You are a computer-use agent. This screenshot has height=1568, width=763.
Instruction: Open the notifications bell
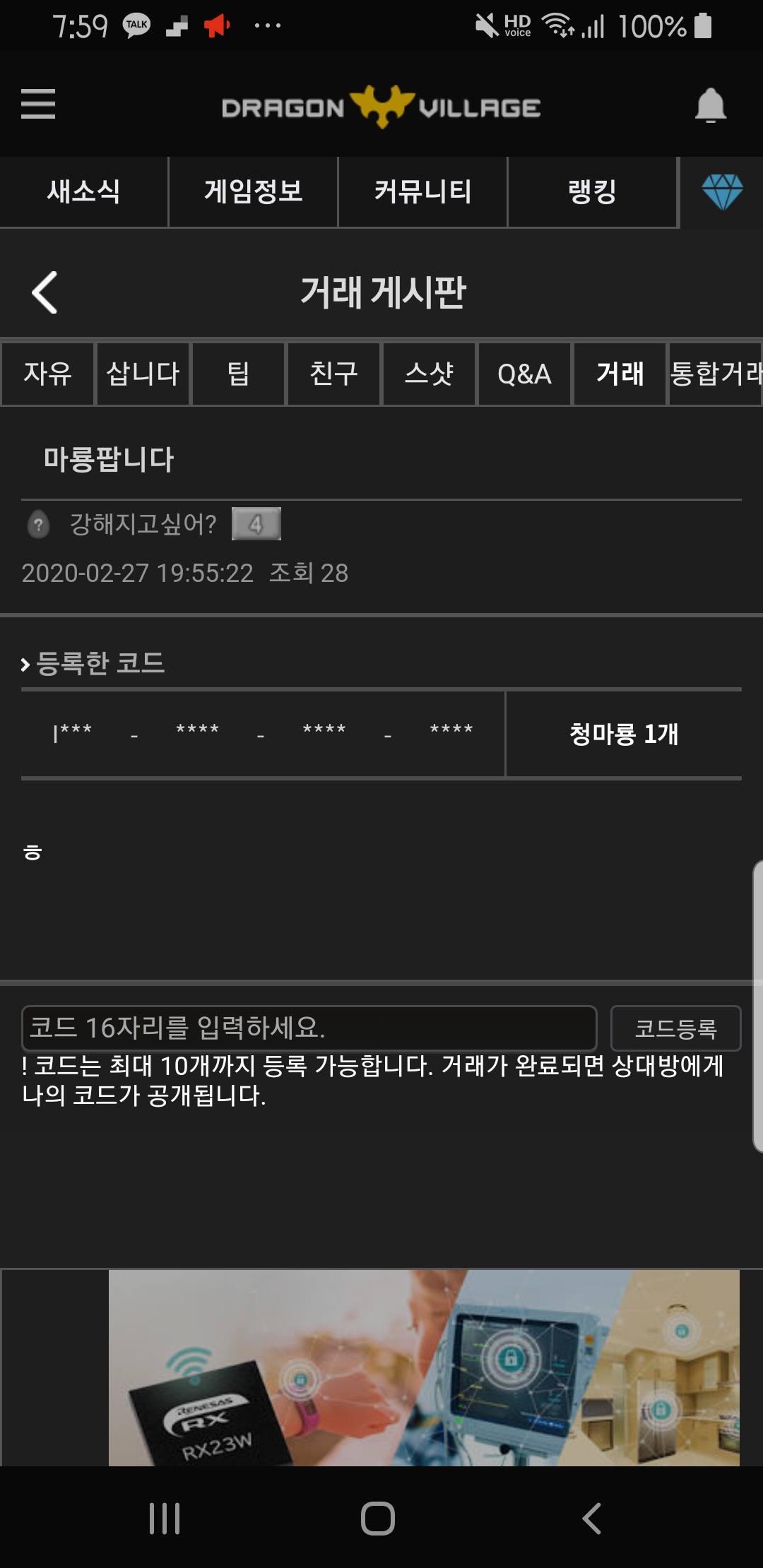click(x=710, y=106)
